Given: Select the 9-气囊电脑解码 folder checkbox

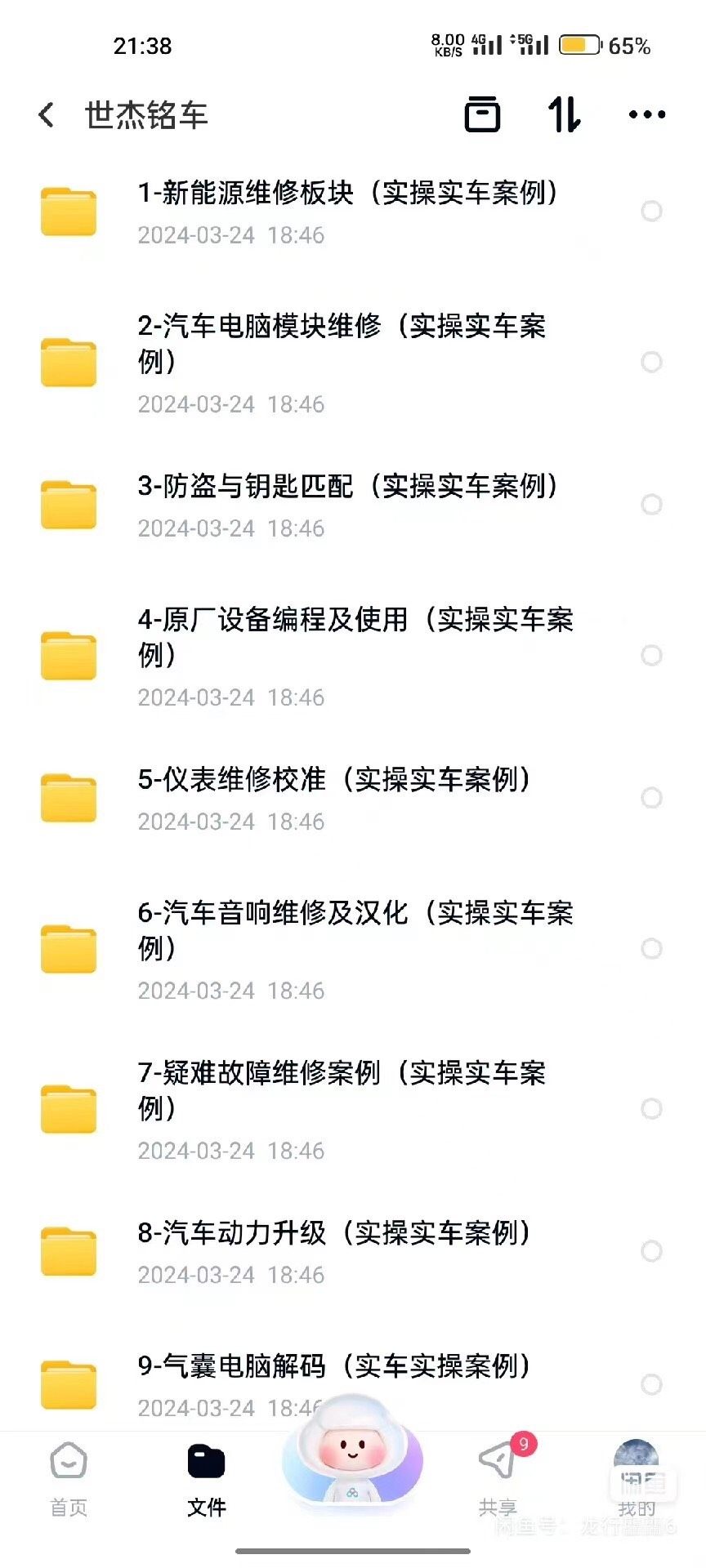Looking at the screenshot, I should [x=651, y=1384].
